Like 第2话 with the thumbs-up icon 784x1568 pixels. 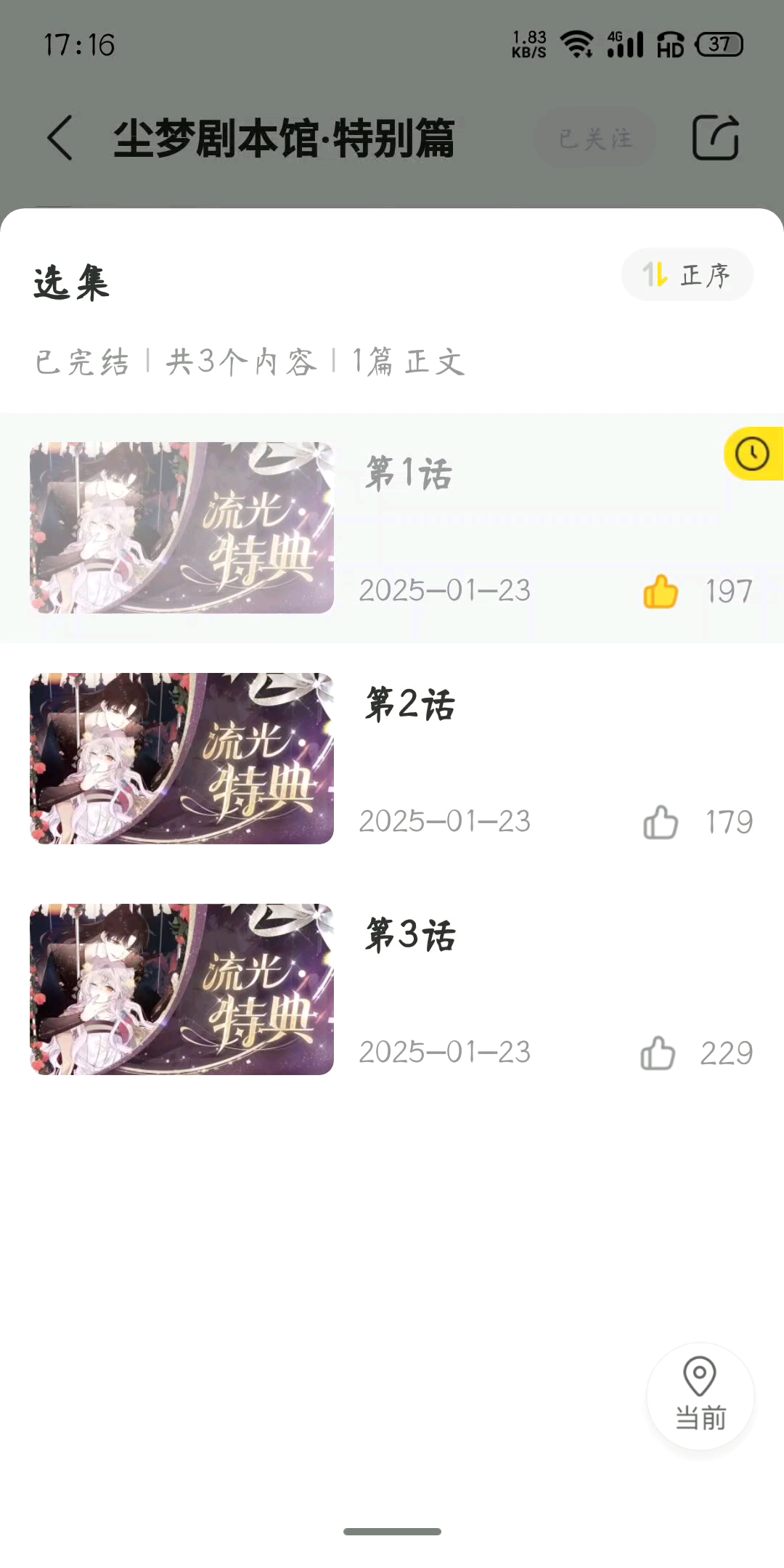[661, 822]
